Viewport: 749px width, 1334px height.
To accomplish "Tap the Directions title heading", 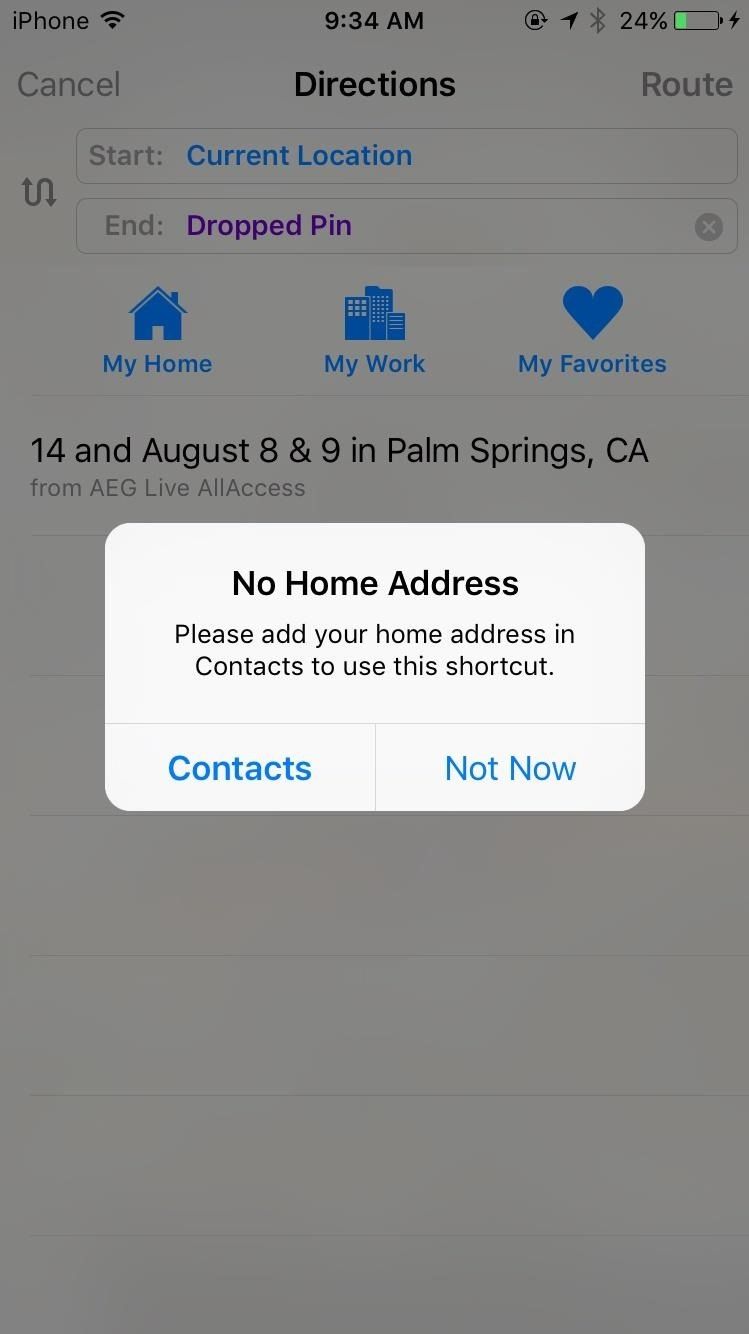I will click(x=374, y=84).
